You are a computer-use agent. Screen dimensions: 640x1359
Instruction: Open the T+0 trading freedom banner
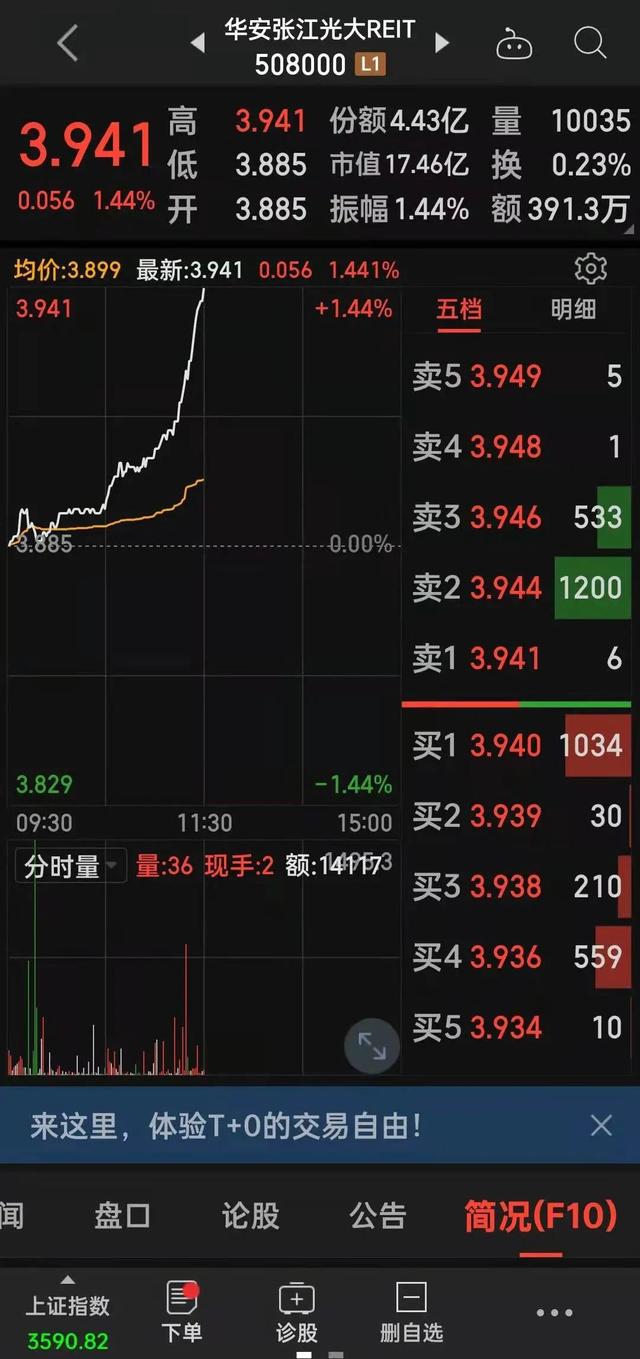(x=226, y=1126)
